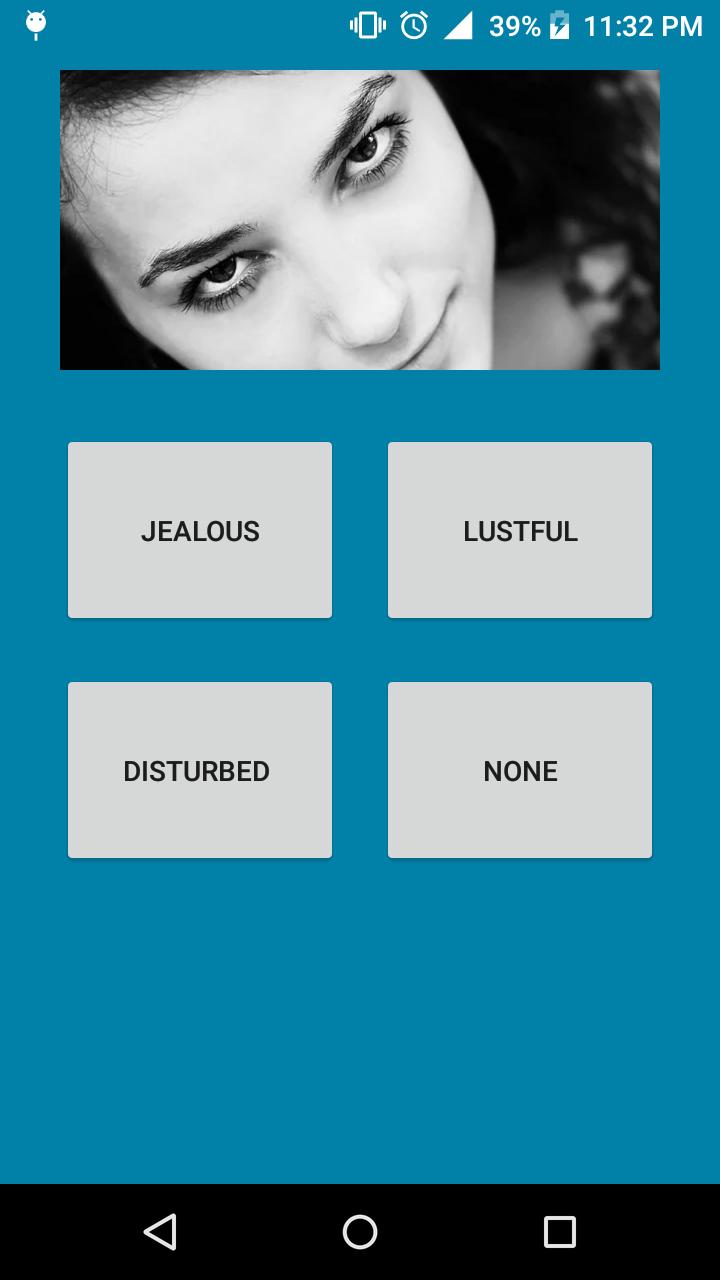Choose the LUSTFUL option
Viewport: 720px width, 1280px height.
point(520,530)
